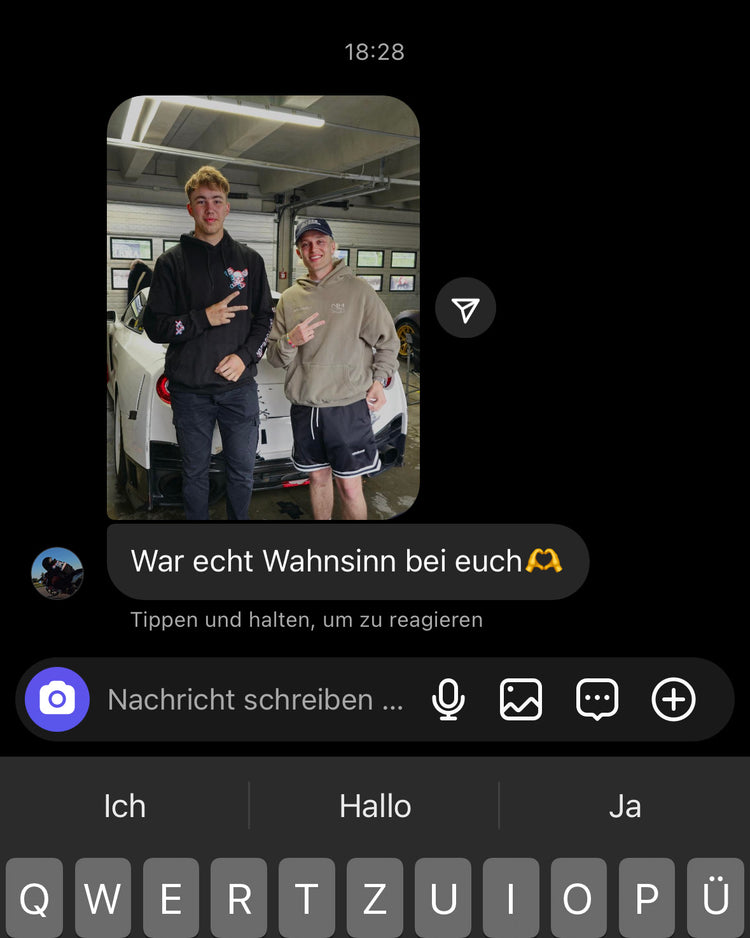Screen dimensions: 750x938
Task: Choose the 'Ich' word suggestion
Action: coord(125,806)
